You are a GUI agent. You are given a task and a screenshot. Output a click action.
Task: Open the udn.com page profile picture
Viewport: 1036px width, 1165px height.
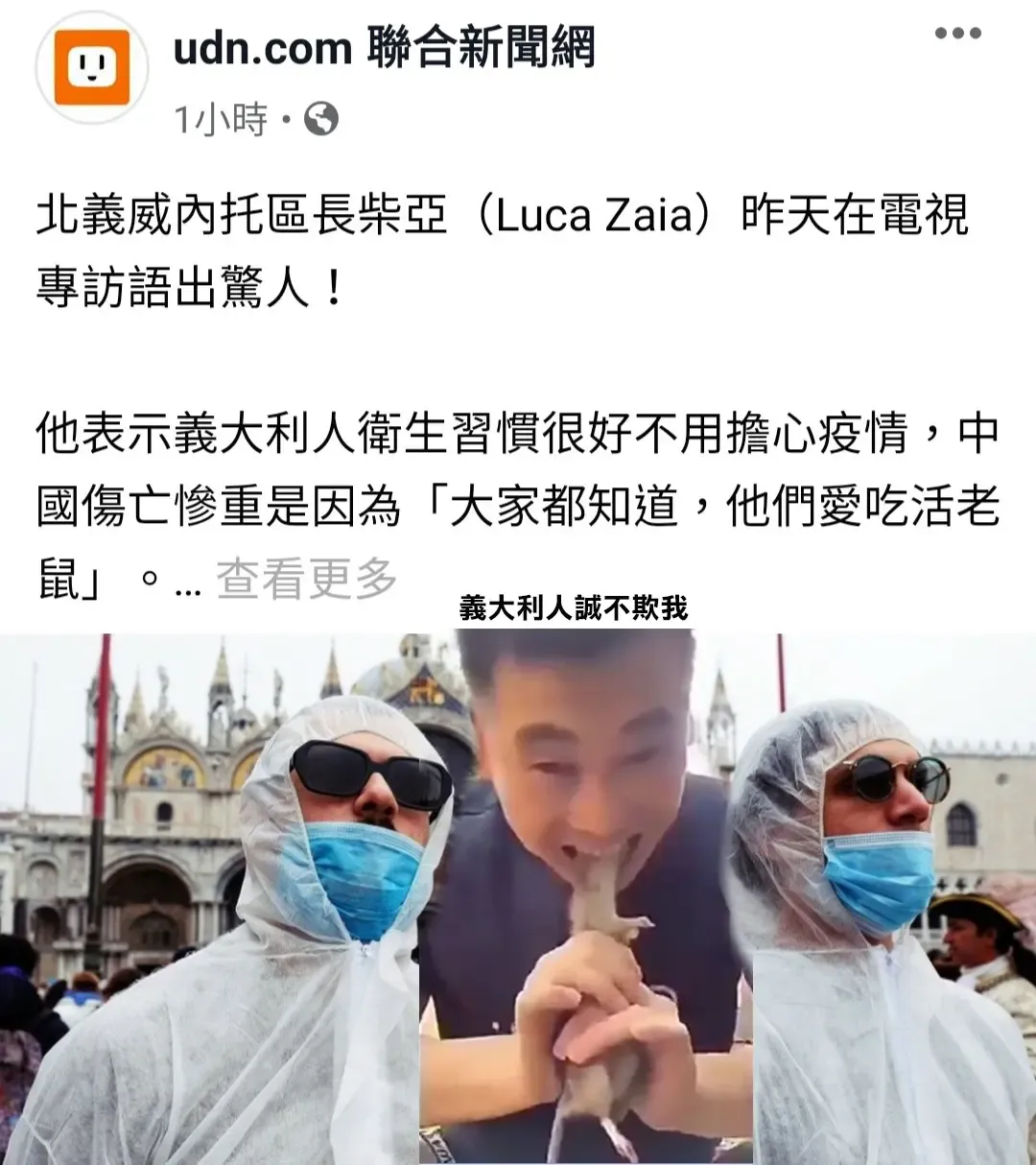click(x=92, y=67)
